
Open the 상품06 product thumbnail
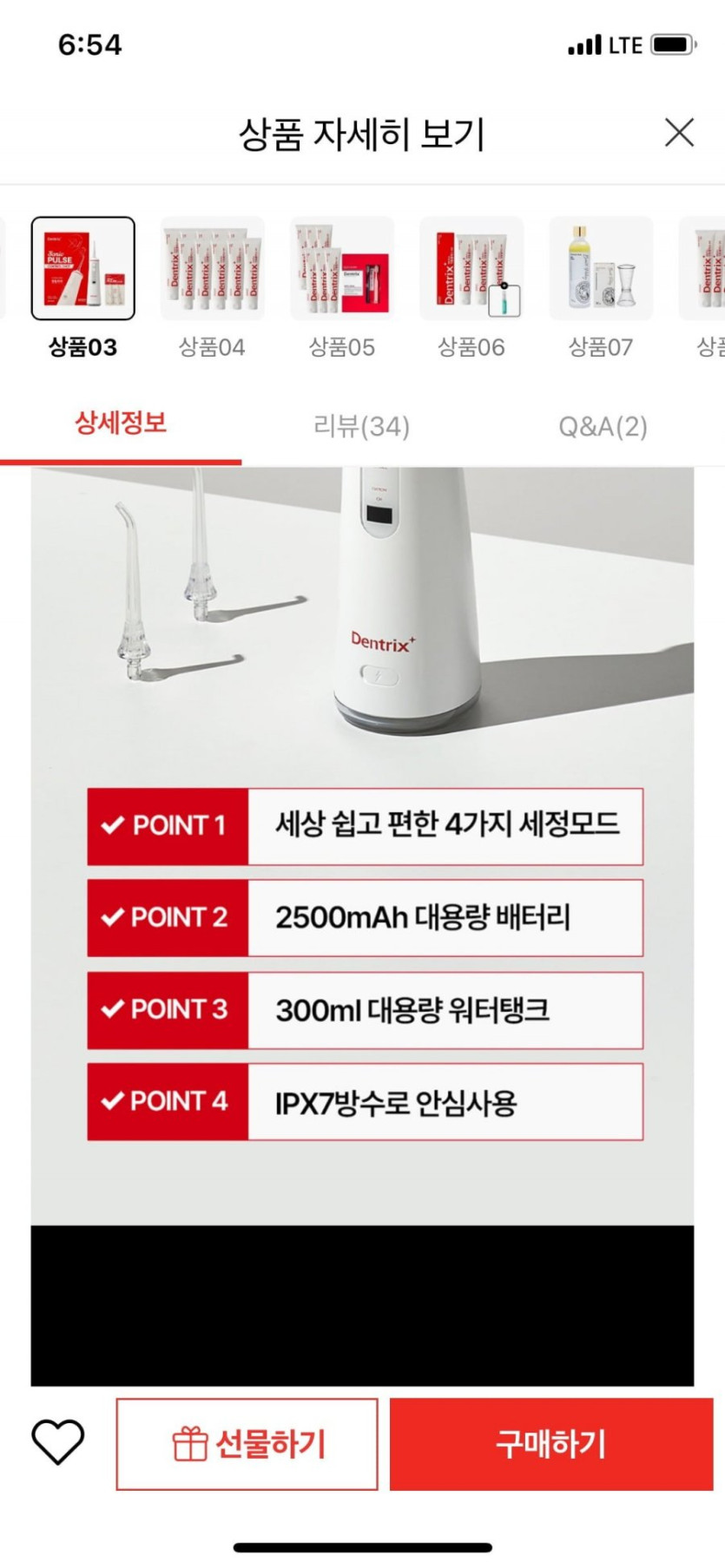[x=471, y=269]
